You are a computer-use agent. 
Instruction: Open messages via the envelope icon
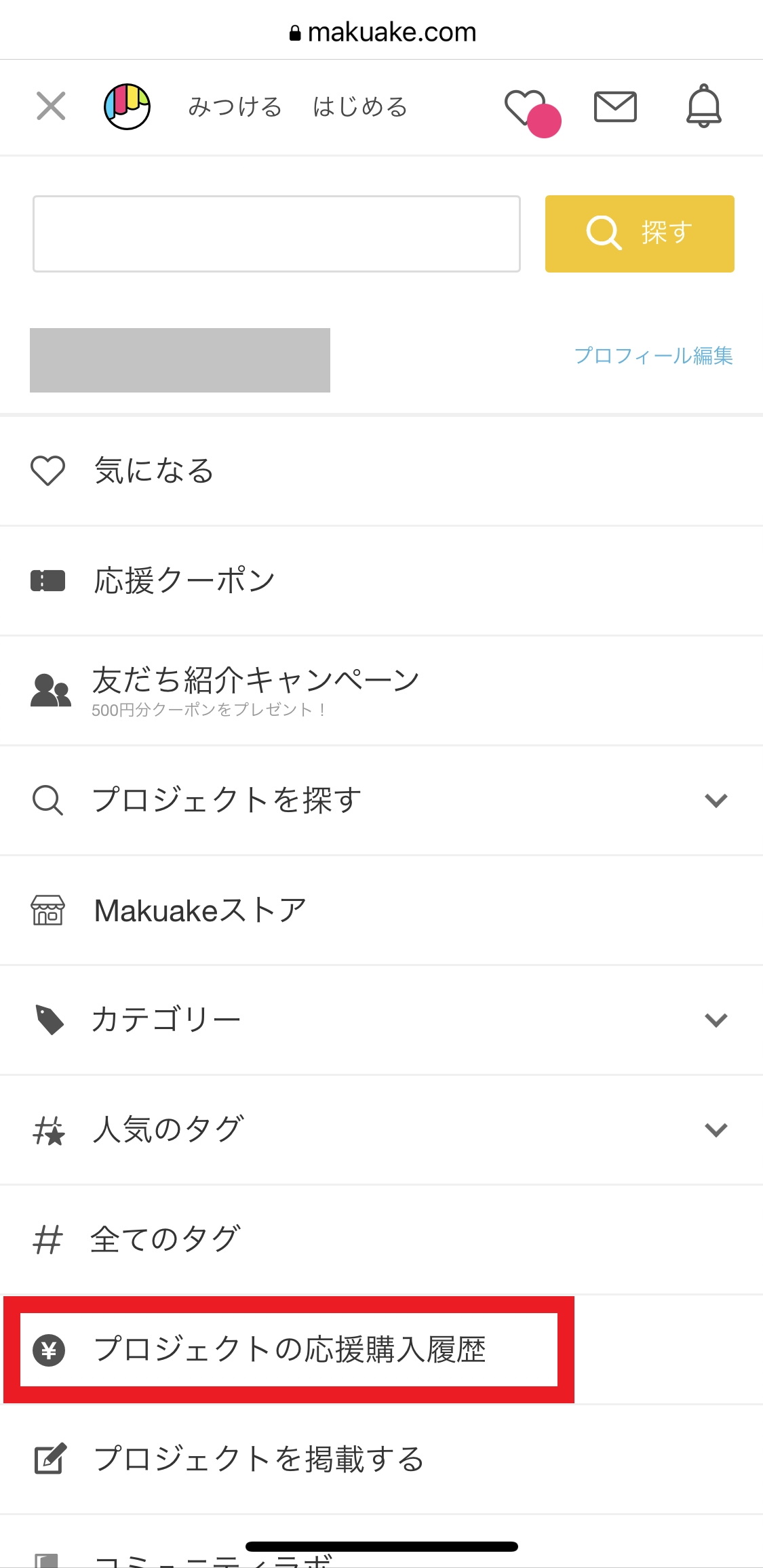coord(614,106)
